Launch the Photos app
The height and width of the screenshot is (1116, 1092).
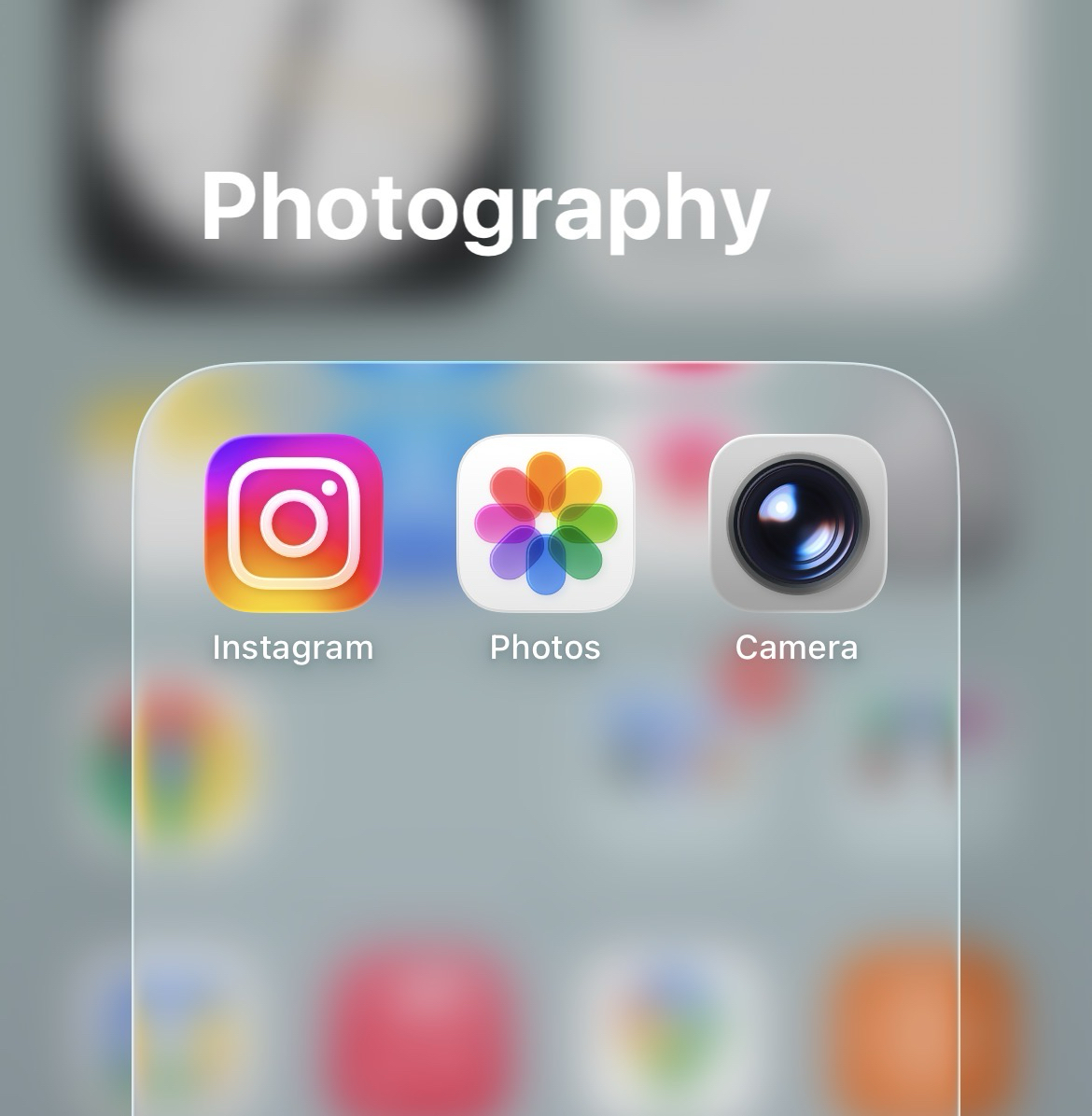(545, 523)
